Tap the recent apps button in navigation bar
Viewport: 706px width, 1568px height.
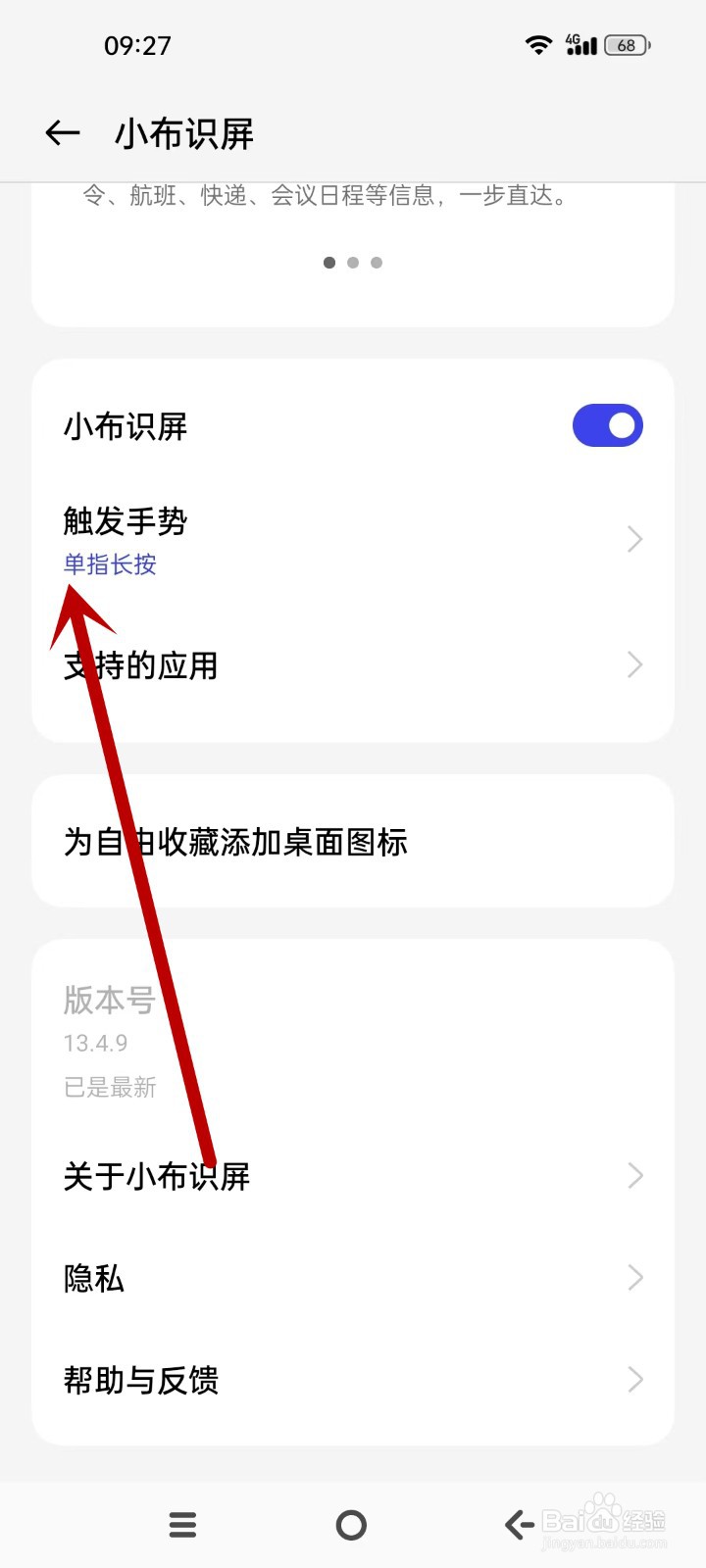182,1524
